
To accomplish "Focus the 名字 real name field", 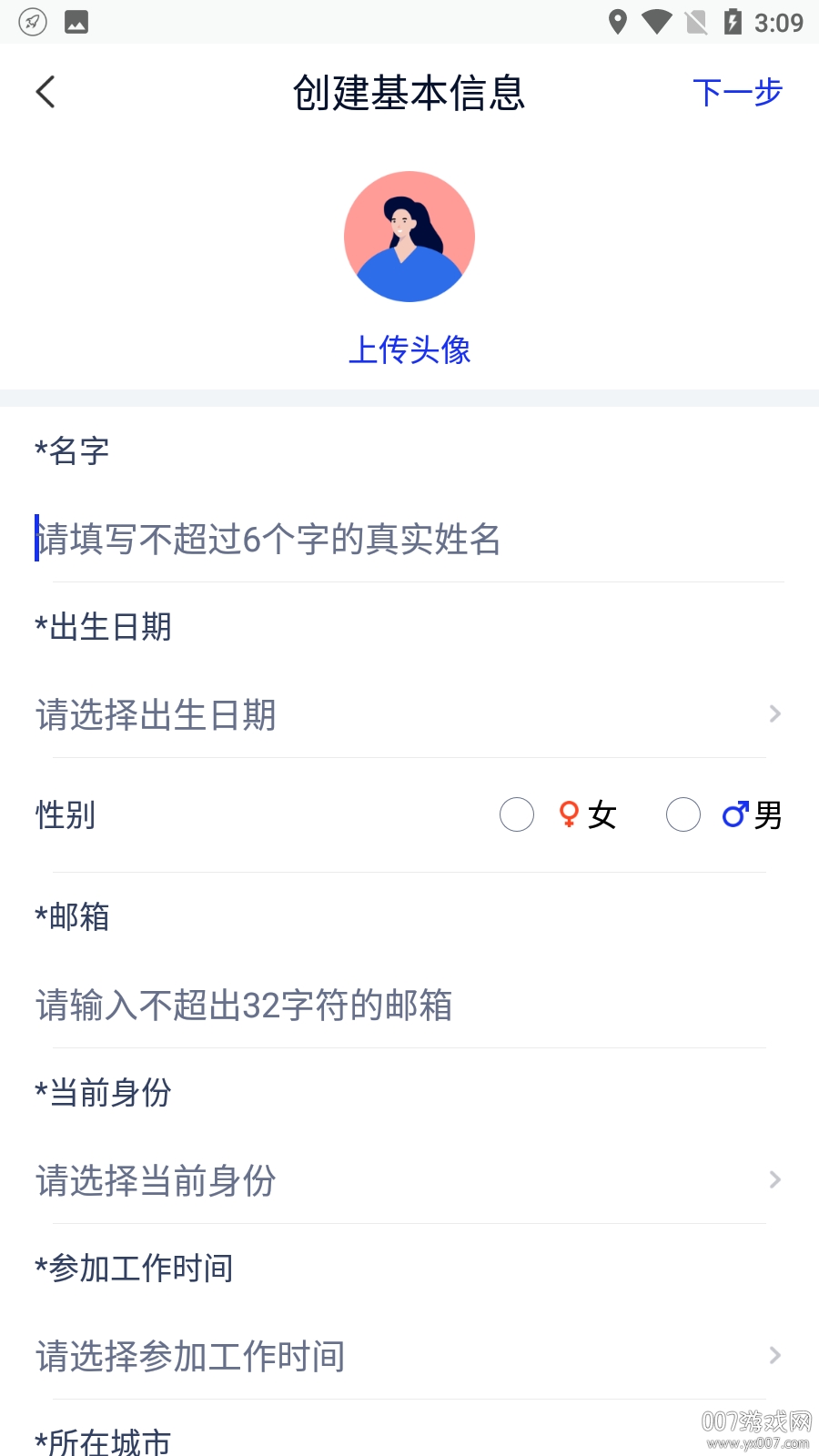I will 409,540.
